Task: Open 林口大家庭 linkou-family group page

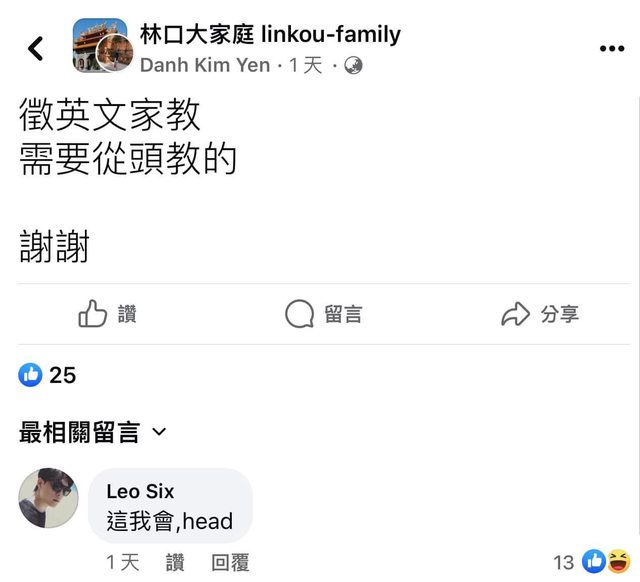Action: 270,34
